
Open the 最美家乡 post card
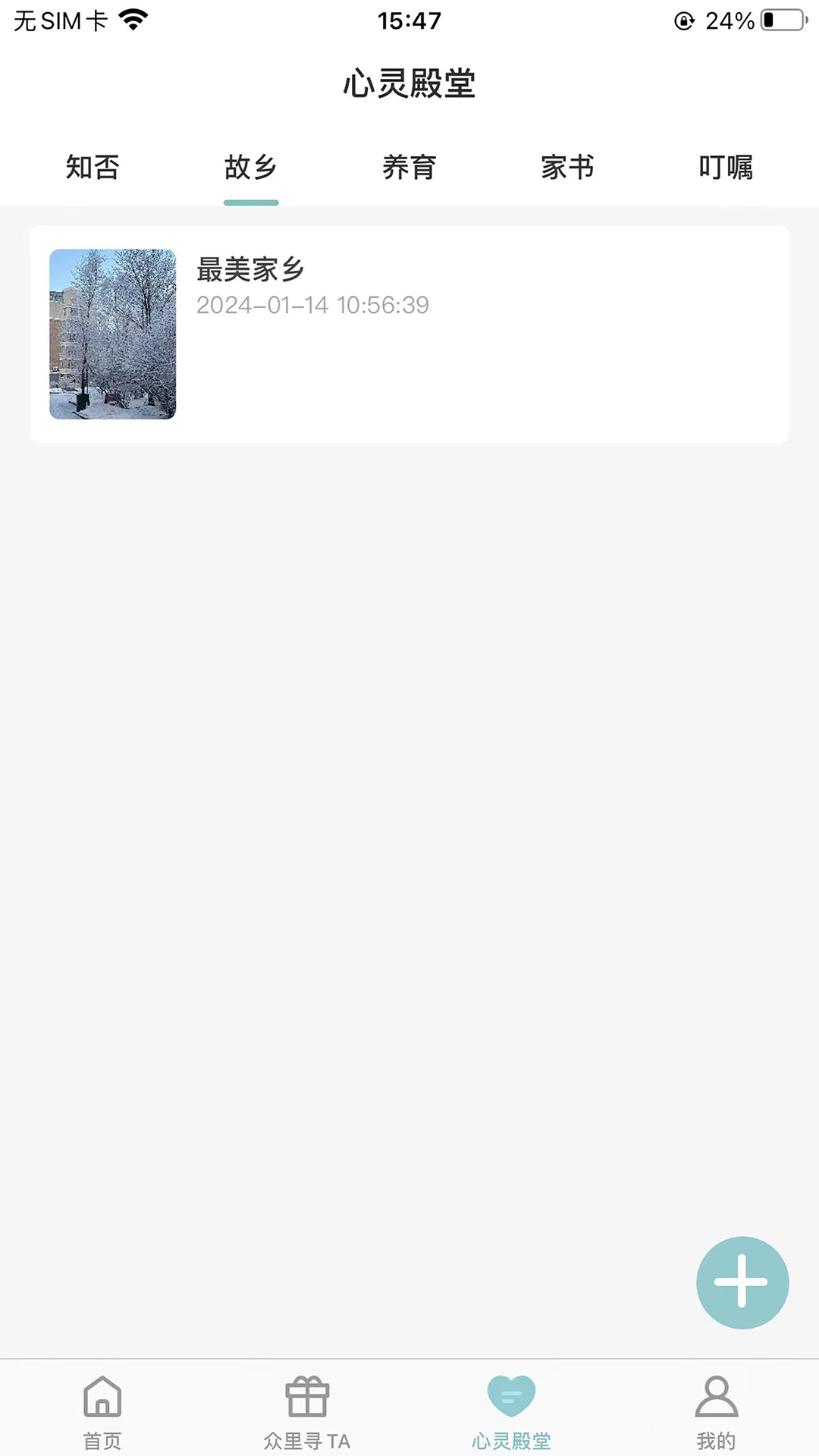pyautogui.click(x=409, y=334)
